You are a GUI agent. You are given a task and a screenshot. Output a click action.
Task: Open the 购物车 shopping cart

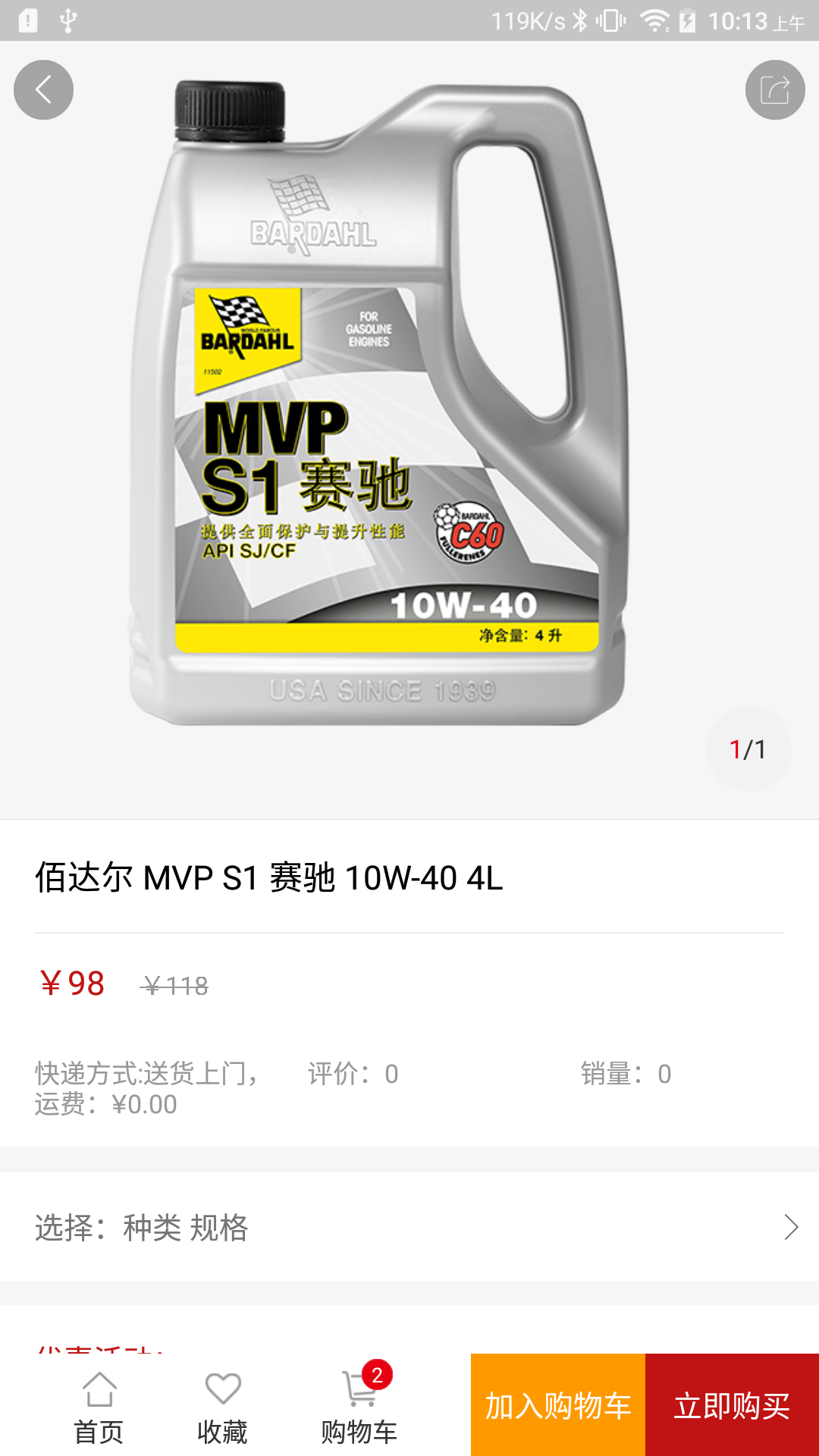coord(359,1407)
